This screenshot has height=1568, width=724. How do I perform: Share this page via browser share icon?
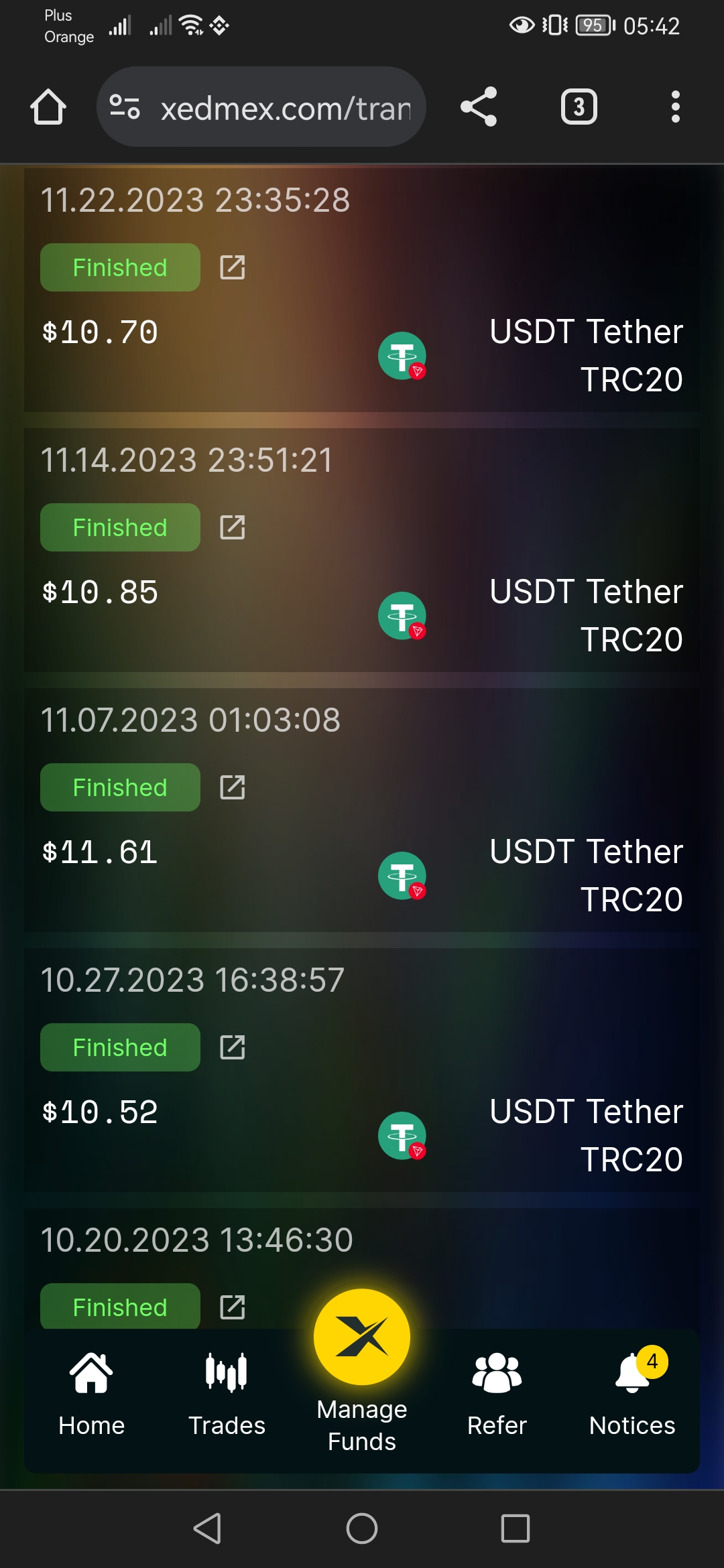point(479,107)
